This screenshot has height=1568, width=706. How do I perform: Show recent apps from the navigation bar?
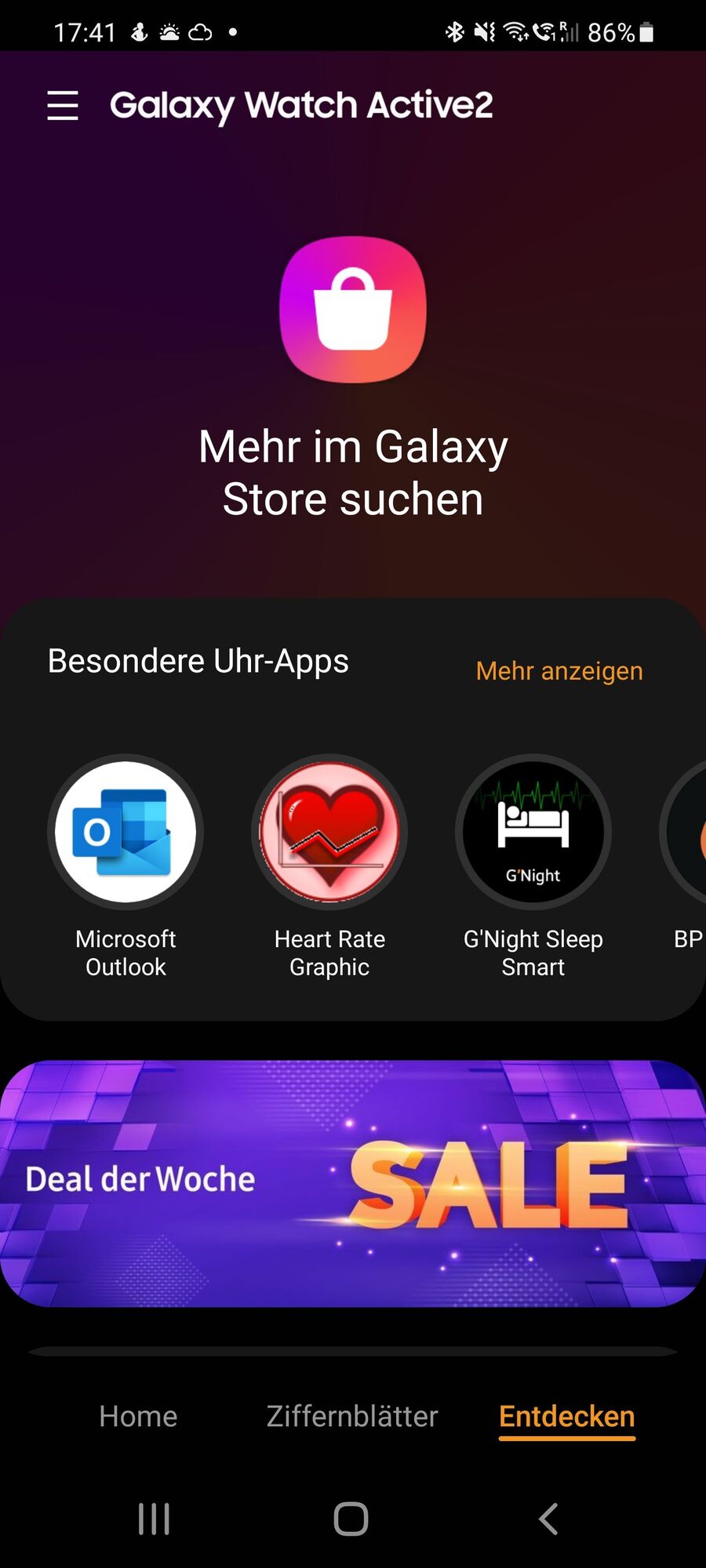(x=154, y=1519)
